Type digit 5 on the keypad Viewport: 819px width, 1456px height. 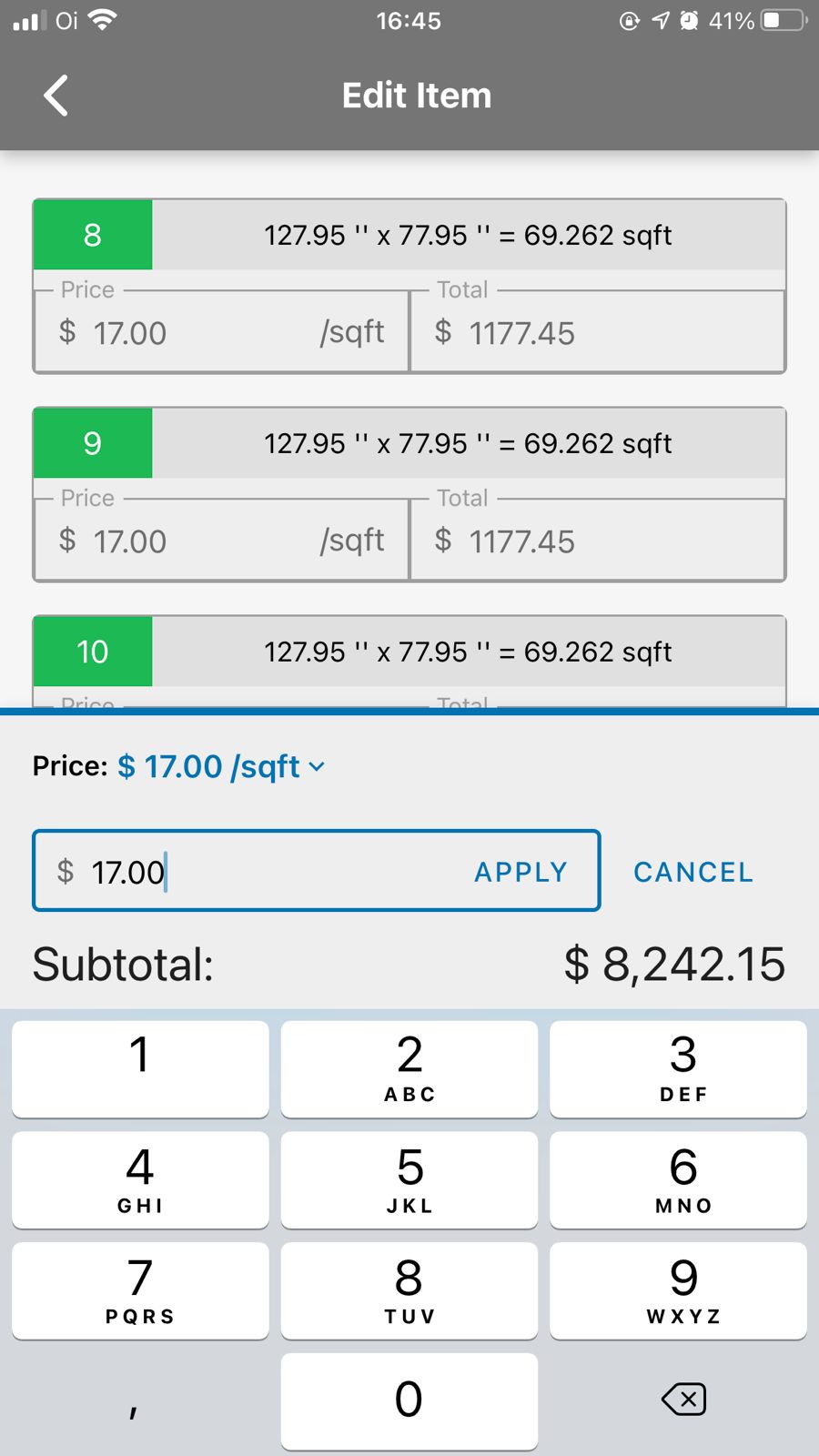tap(409, 1180)
